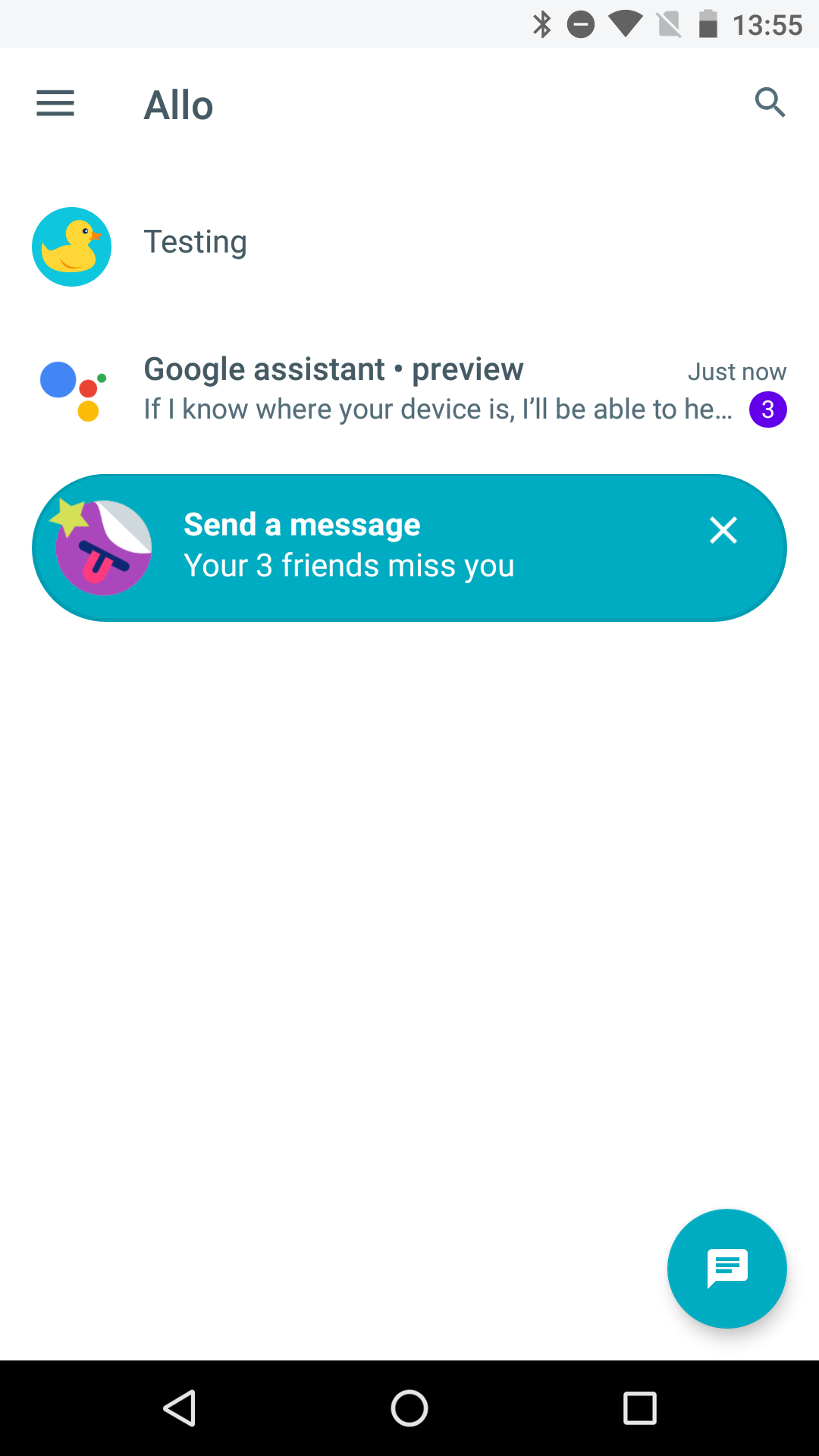Open the Google assistant preview chat

click(x=409, y=389)
